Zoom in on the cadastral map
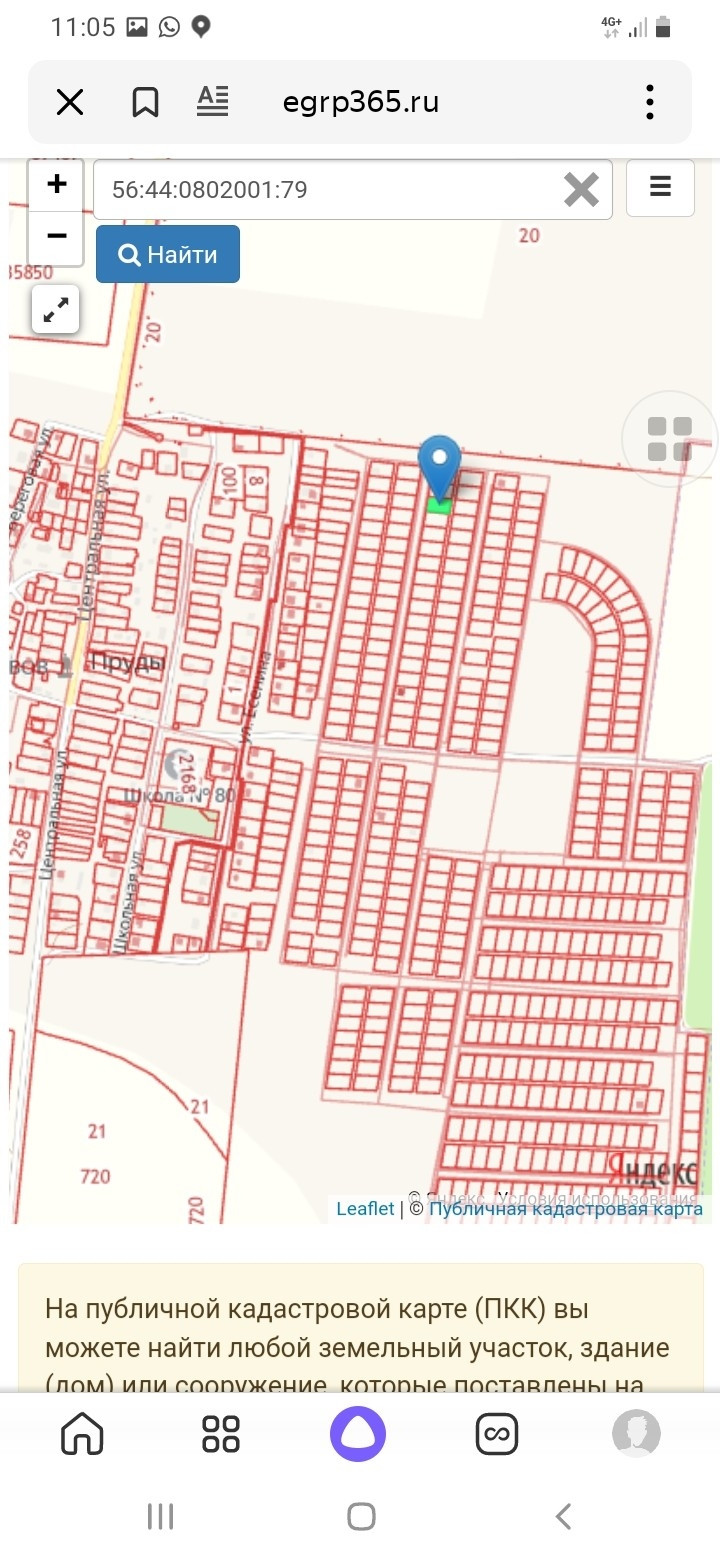Screen dimensions: 720x1560 (57, 185)
